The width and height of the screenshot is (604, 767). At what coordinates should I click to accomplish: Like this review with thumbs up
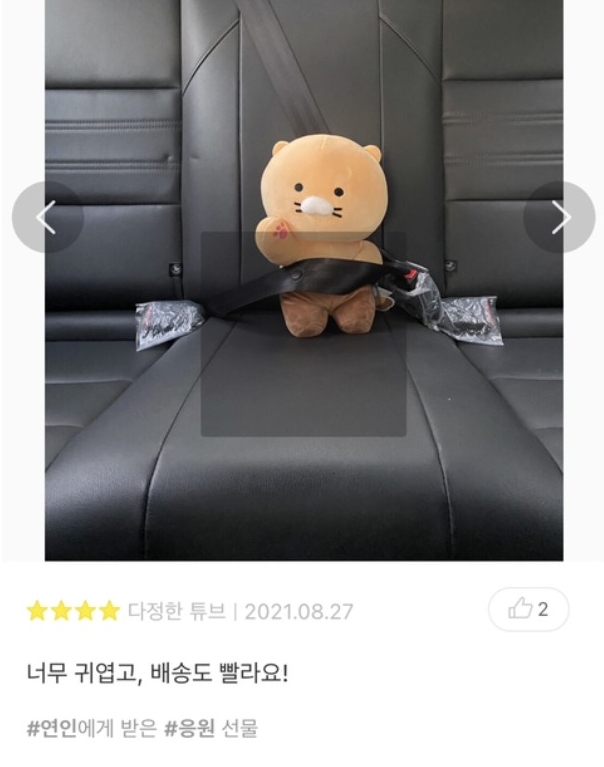tap(528, 609)
